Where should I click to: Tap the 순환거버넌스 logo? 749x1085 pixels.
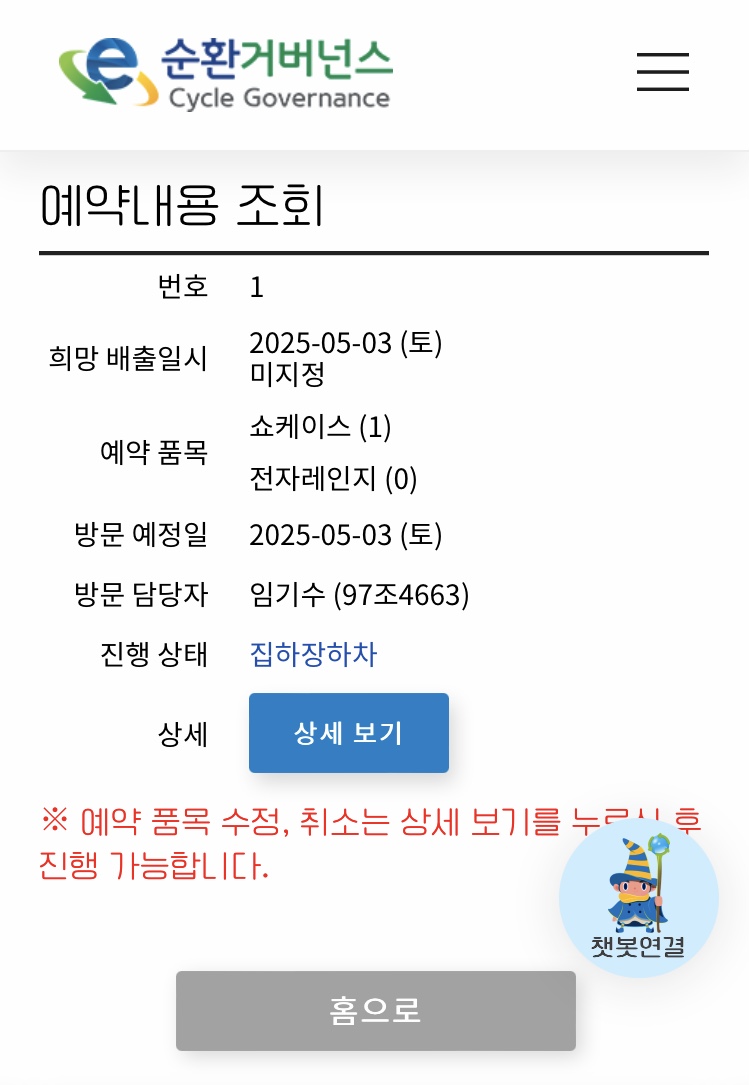click(225, 72)
